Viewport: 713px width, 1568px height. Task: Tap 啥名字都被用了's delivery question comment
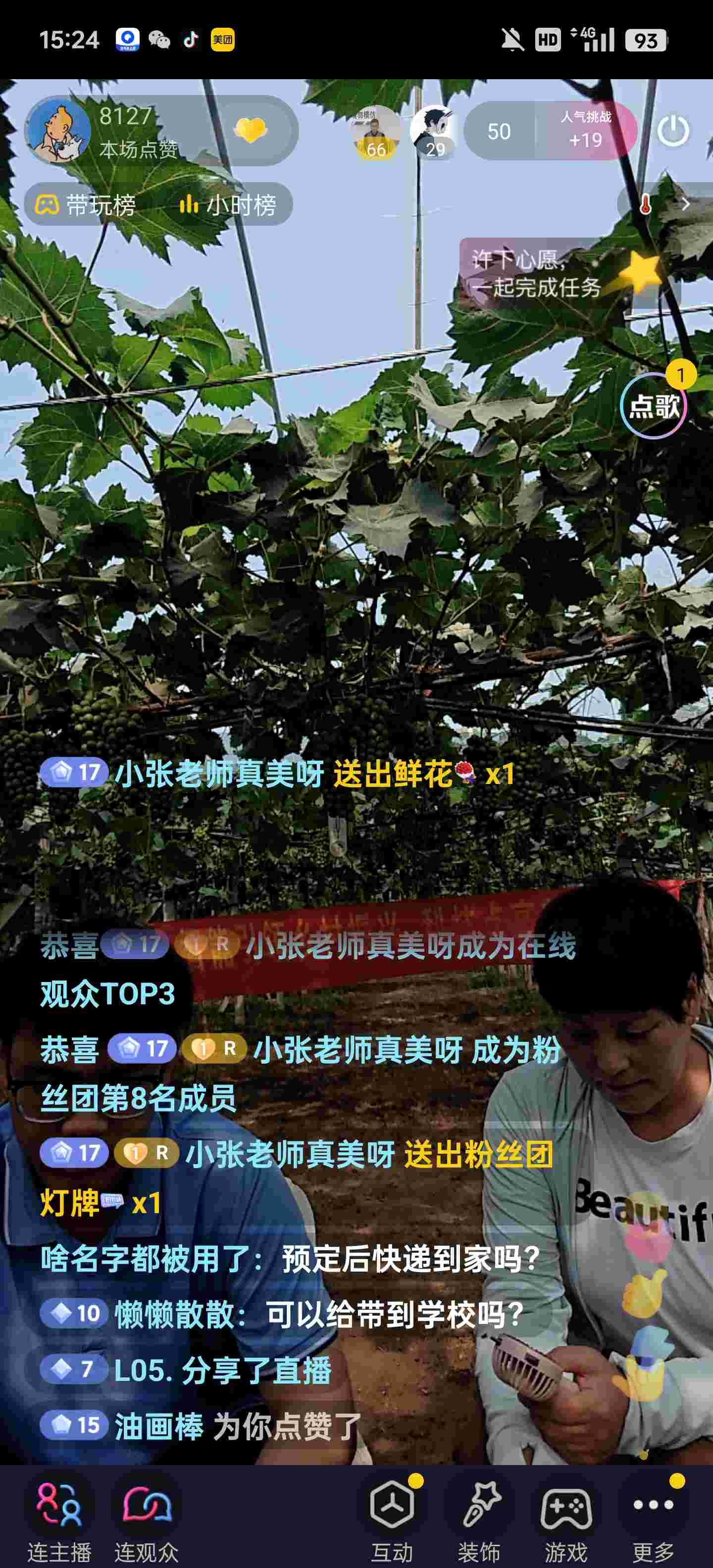290,1258
